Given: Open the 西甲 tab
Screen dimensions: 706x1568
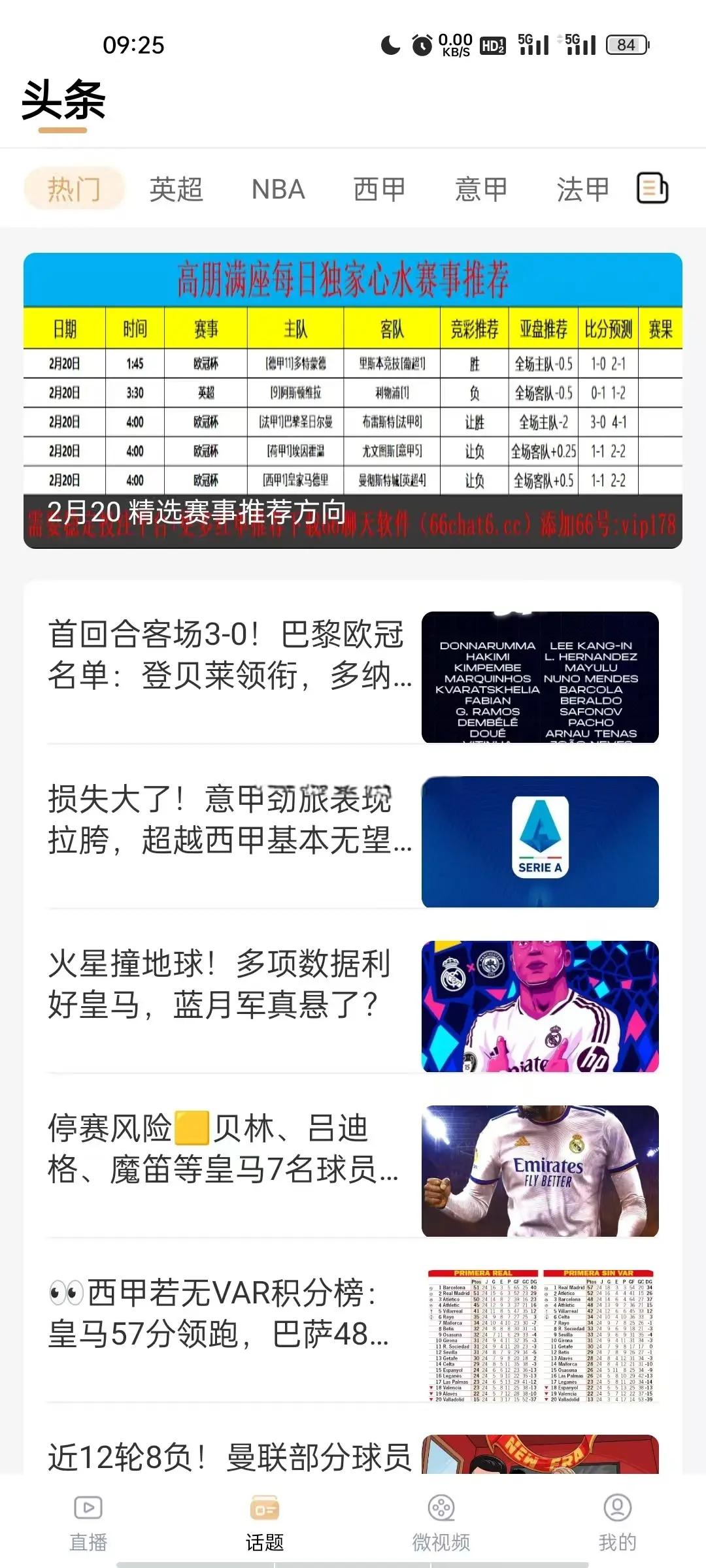Looking at the screenshot, I should coord(379,189).
